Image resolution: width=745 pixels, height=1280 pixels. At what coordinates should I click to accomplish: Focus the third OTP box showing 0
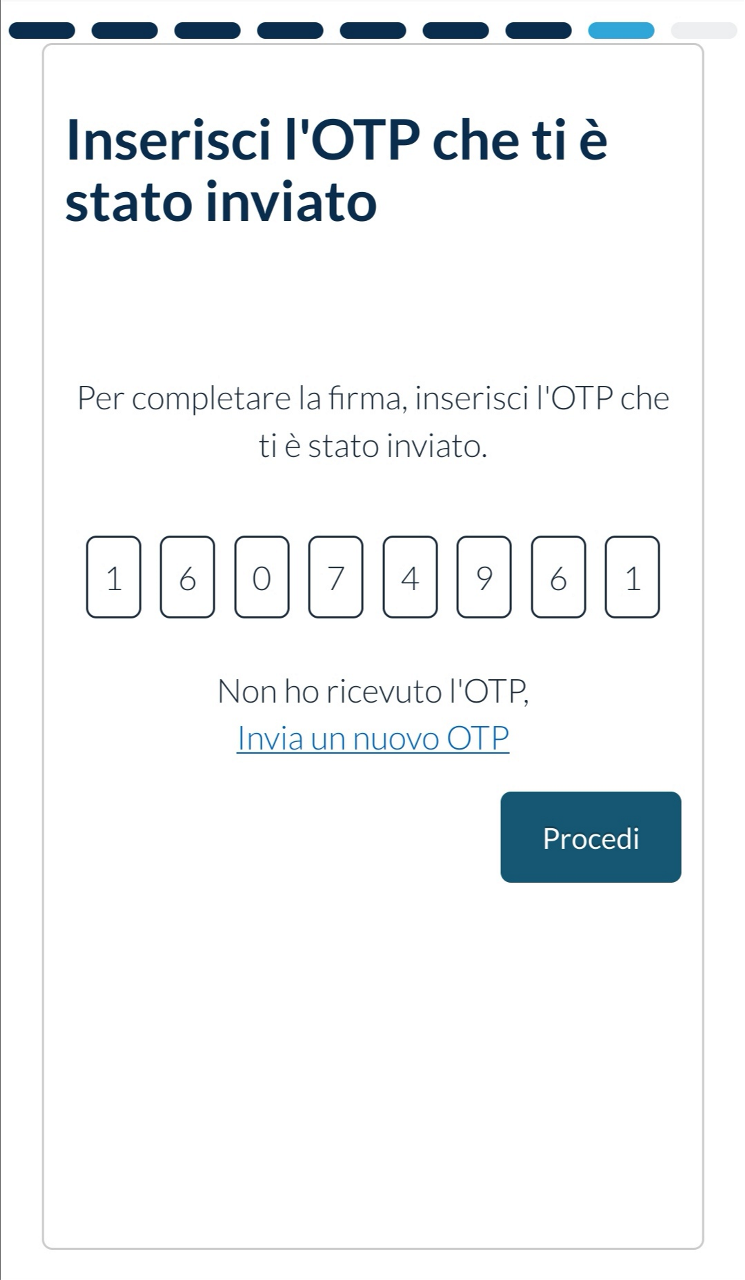pyautogui.click(x=262, y=577)
